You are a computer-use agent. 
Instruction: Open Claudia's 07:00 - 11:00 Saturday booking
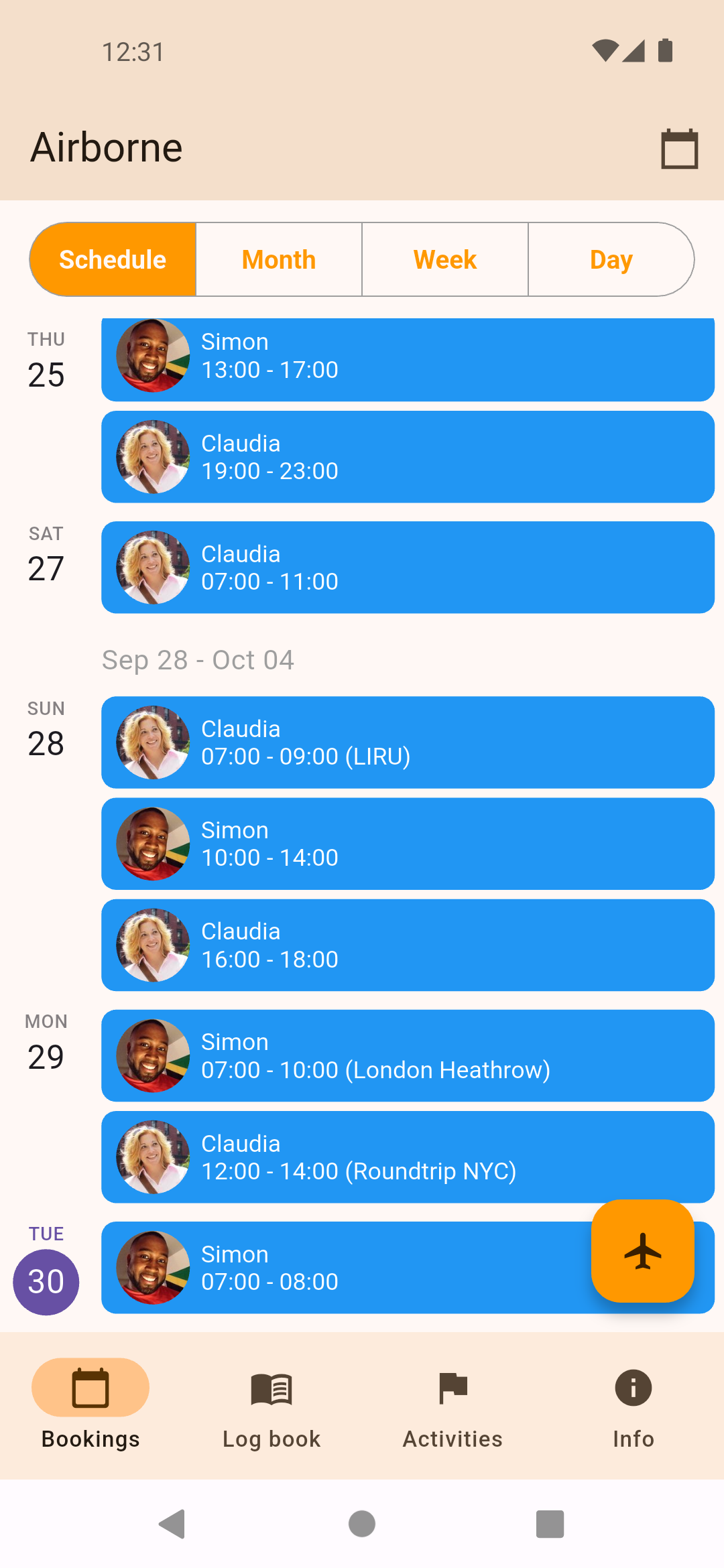(408, 568)
